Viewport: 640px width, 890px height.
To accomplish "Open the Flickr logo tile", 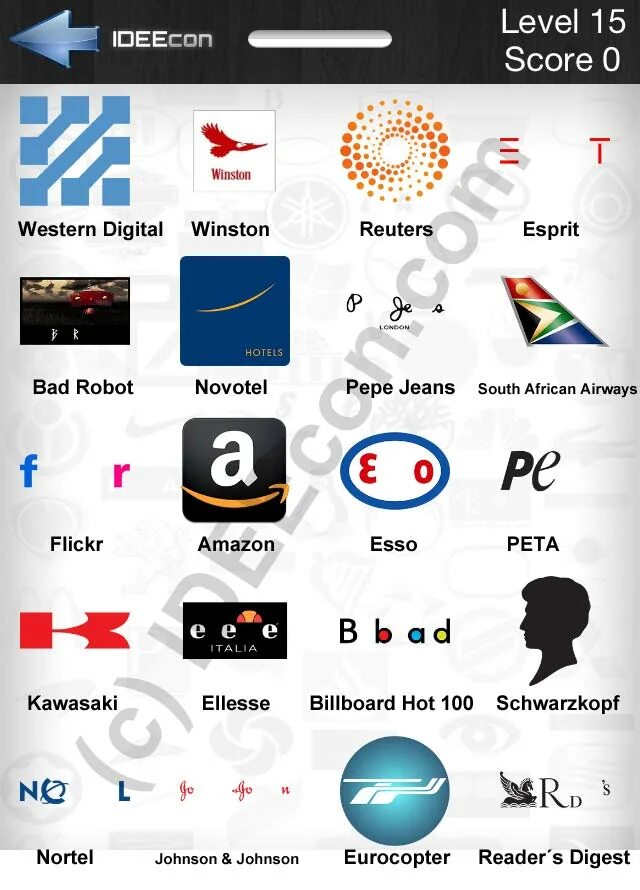I will [75, 471].
